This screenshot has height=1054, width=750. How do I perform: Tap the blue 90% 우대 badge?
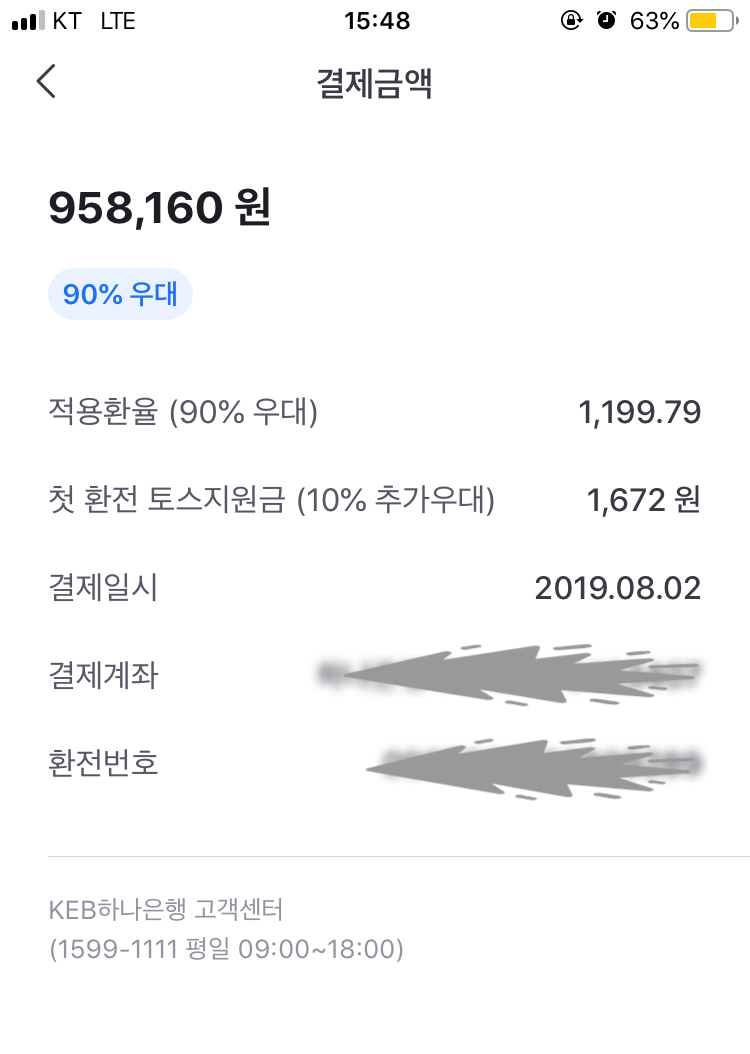coord(120,293)
